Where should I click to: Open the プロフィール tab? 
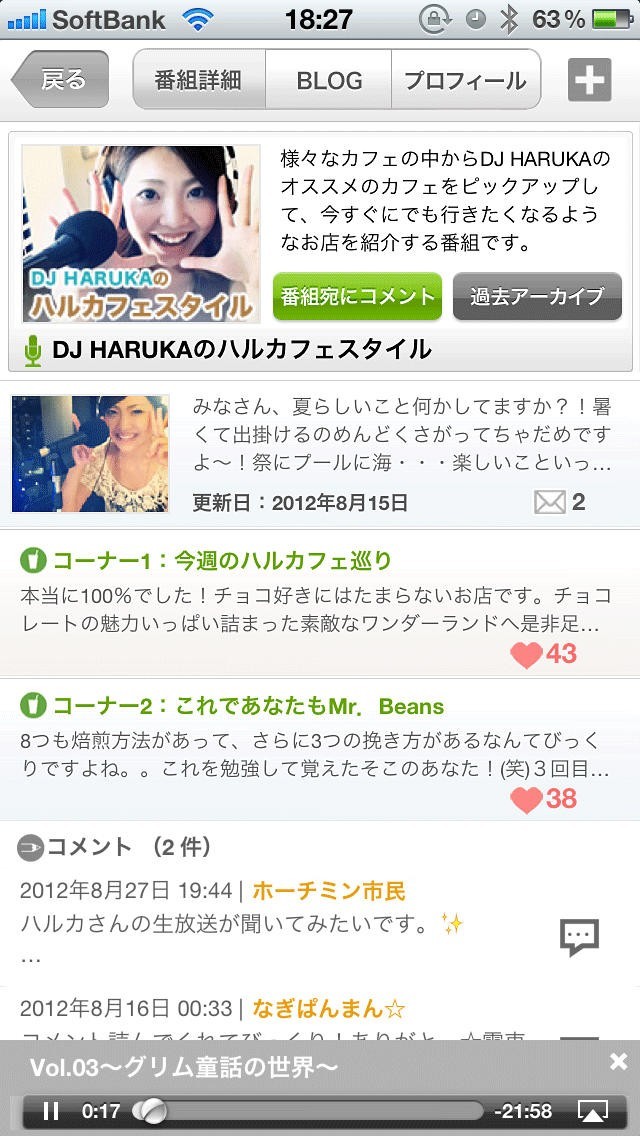click(465, 80)
